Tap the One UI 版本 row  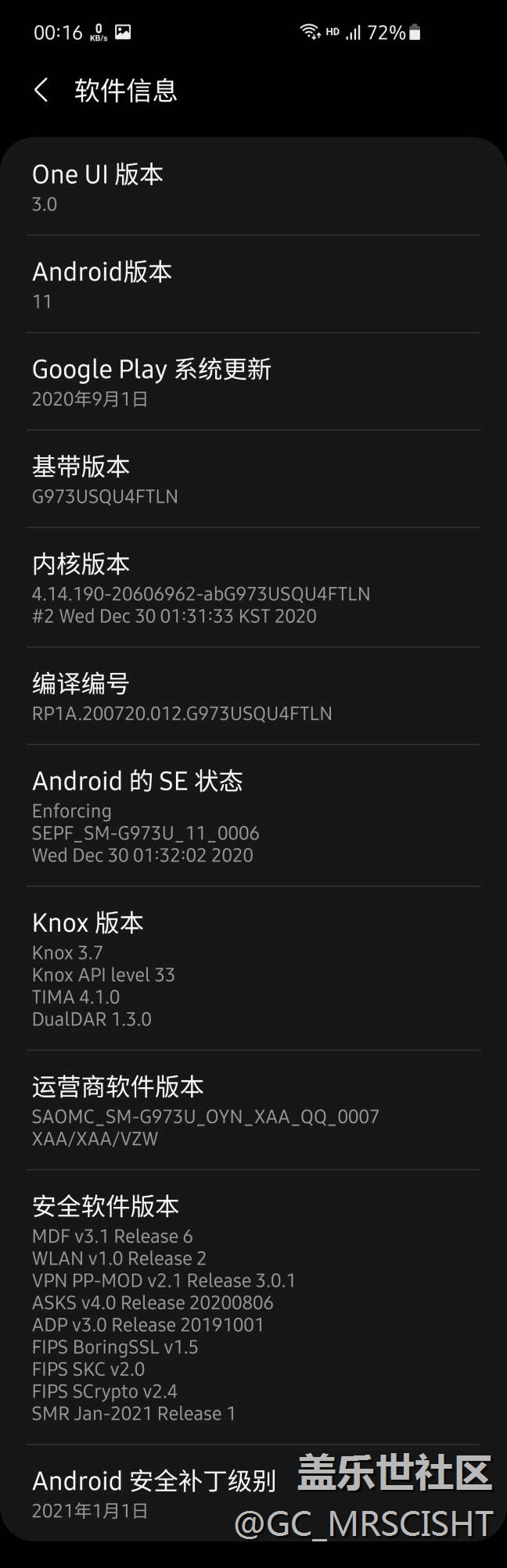coord(253,187)
